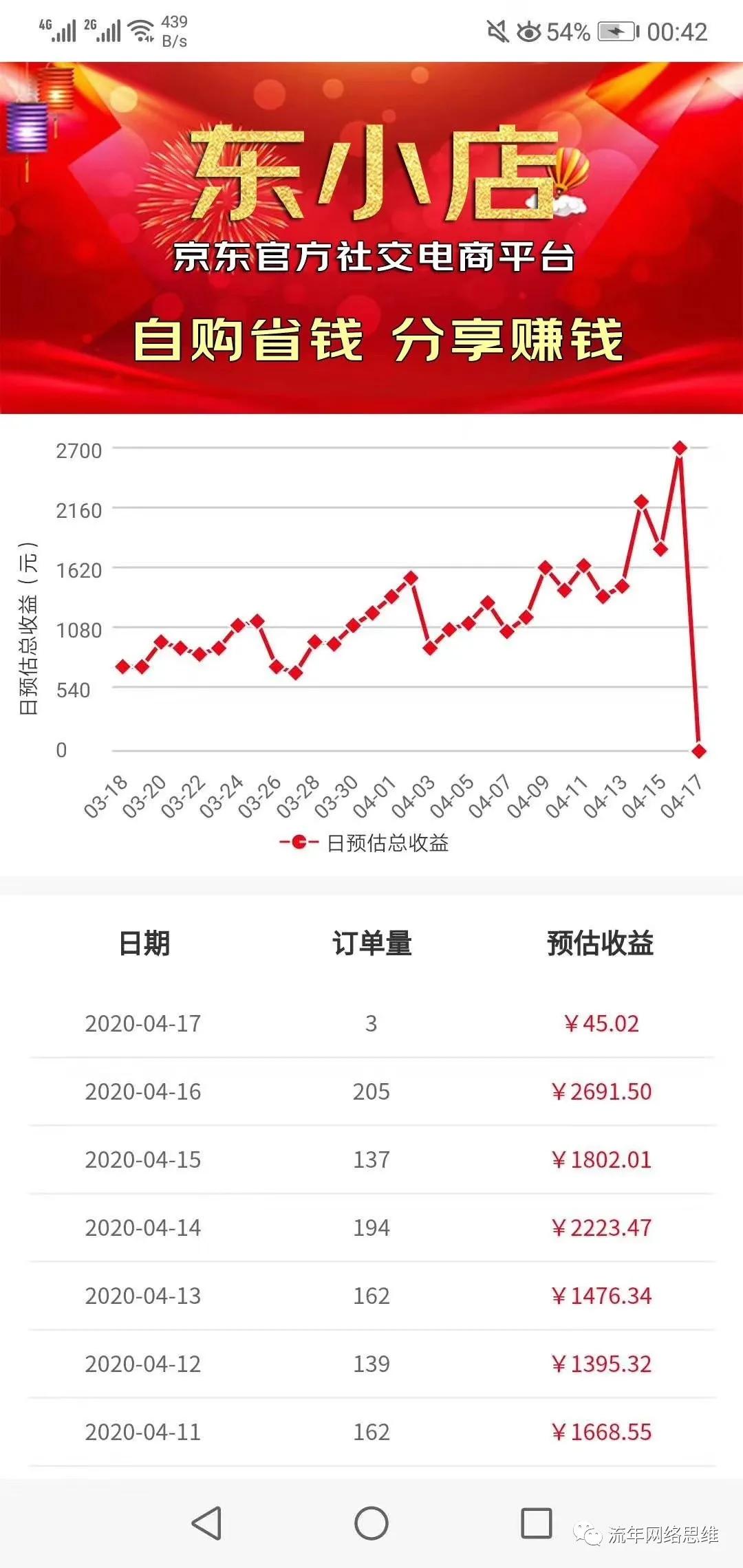
Task: Tap the clock showing 00:42
Action: (678, 31)
